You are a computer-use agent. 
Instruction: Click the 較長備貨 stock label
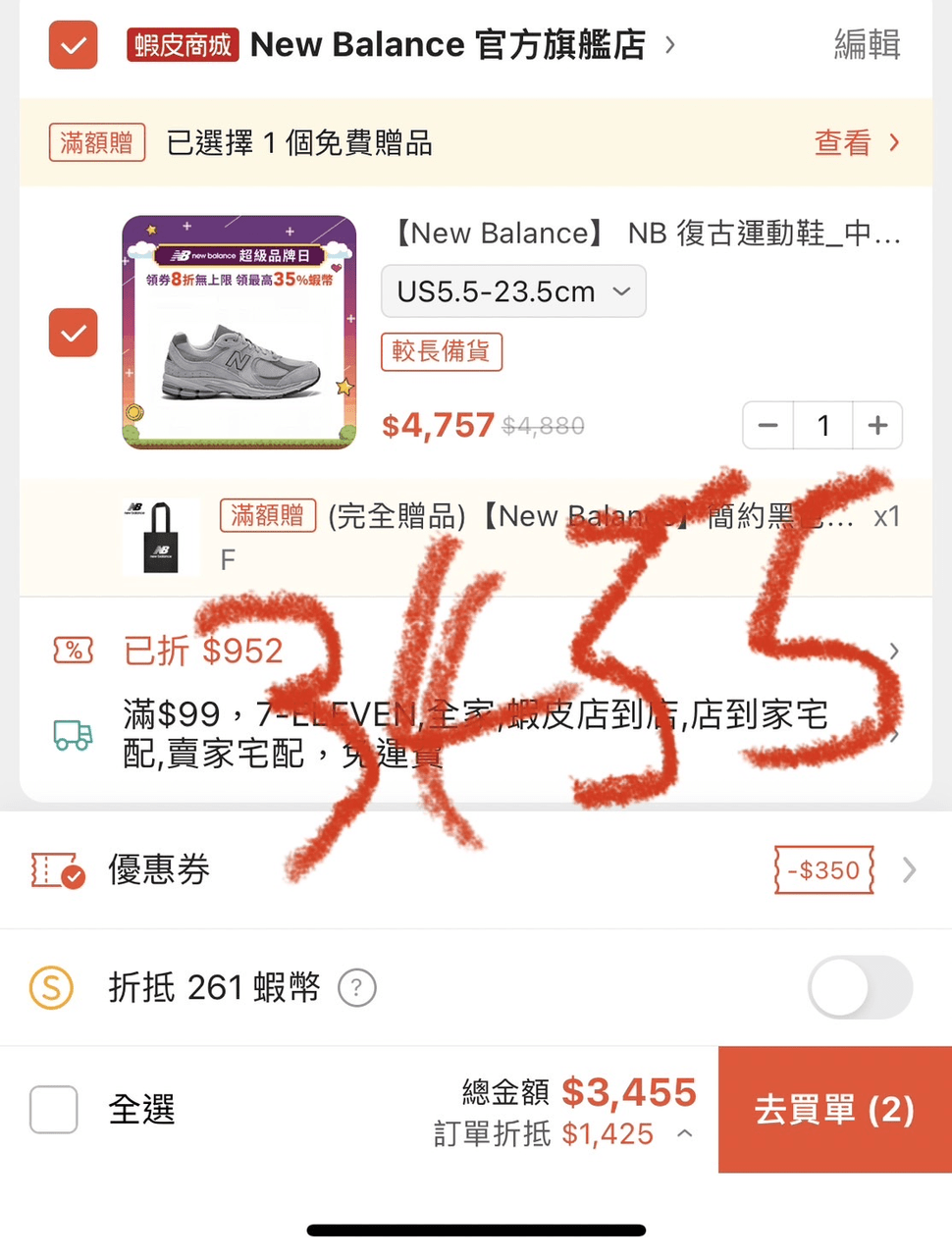(x=442, y=352)
